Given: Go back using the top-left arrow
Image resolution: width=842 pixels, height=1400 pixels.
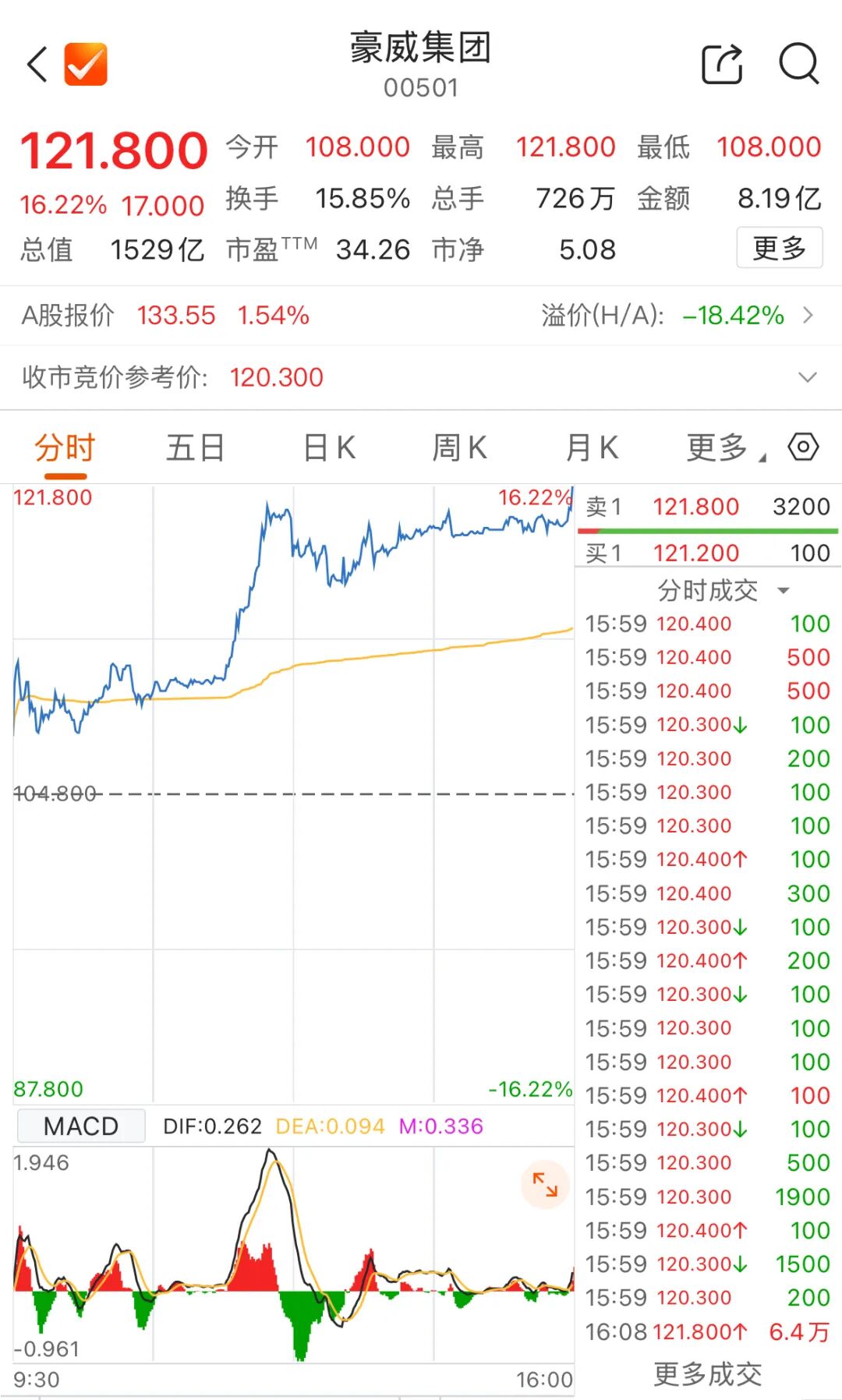Looking at the screenshot, I should click(x=37, y=64).
